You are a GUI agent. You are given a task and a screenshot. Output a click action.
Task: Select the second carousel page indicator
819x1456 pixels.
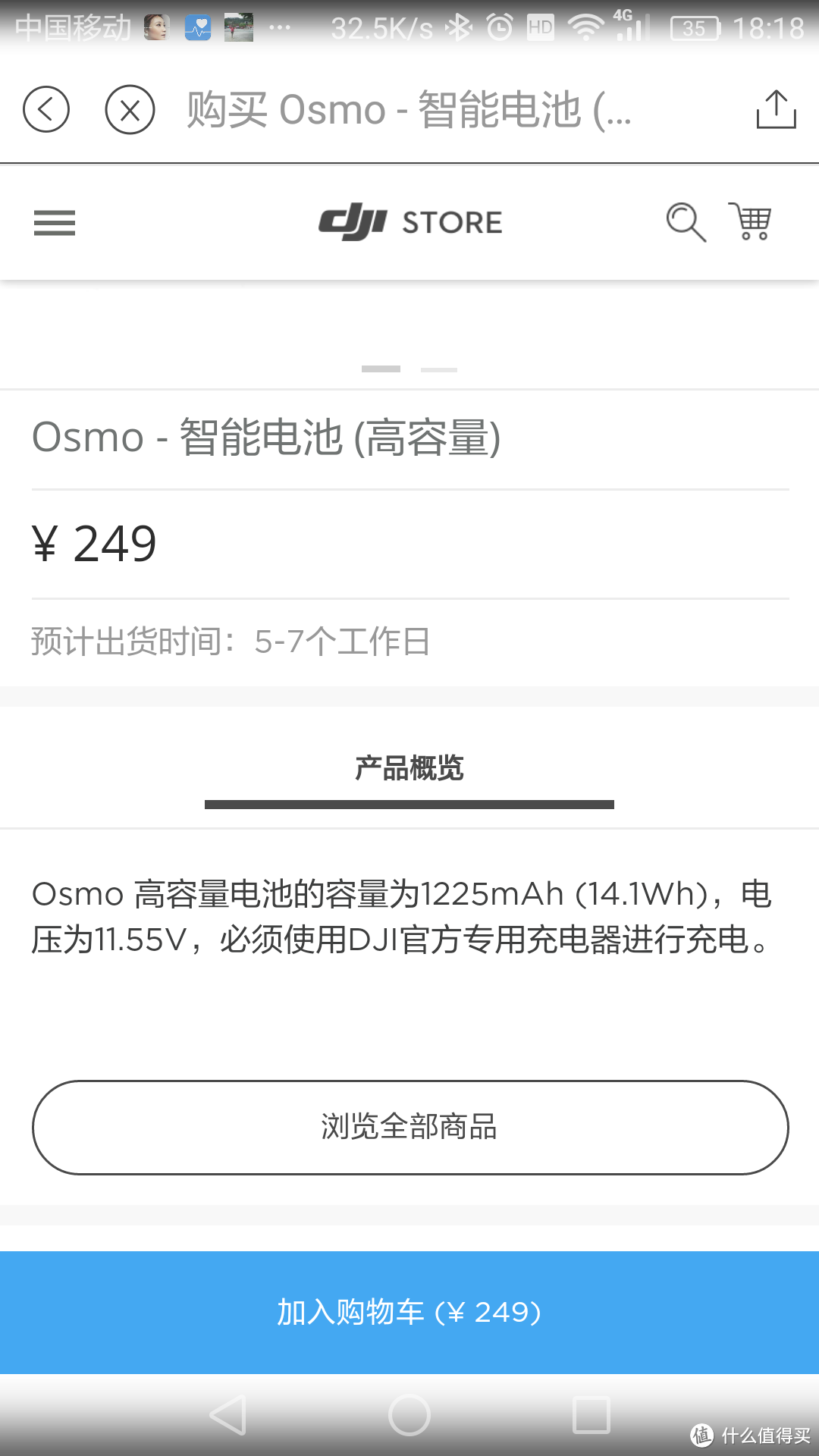tap(438, 371)
